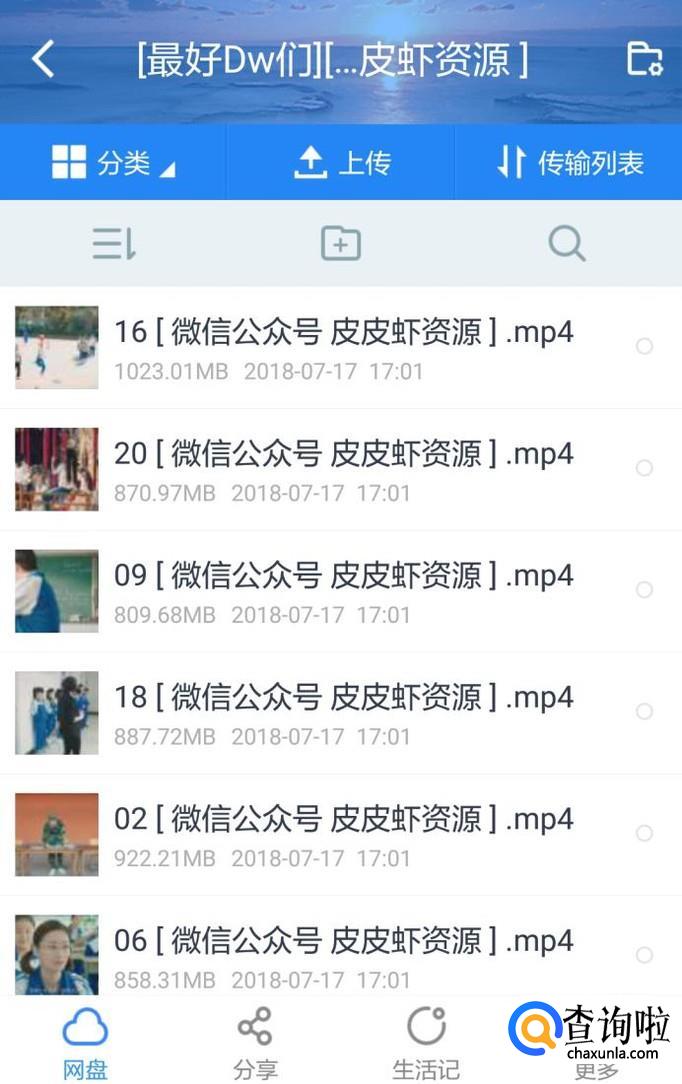This screenshot has width=682, height=1084.
Task: Open the 传输列表 transfer list
Action: 570,162
